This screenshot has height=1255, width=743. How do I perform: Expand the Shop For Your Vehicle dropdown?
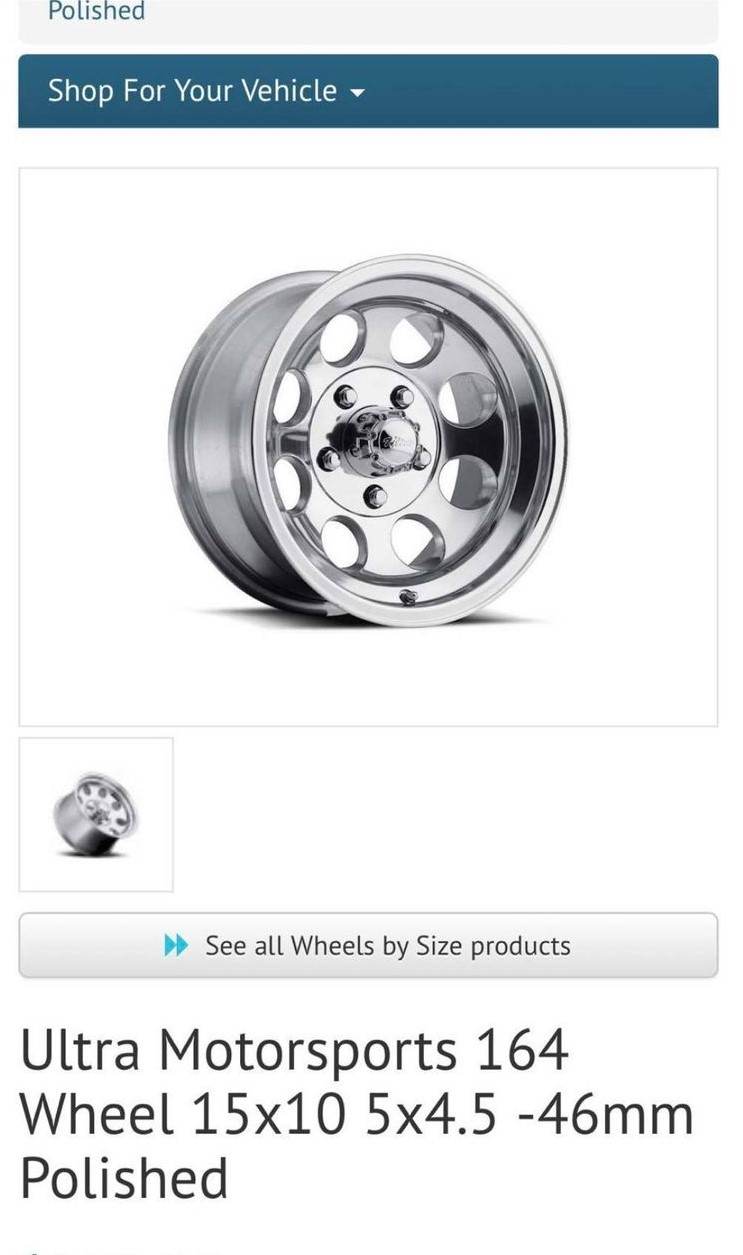tap(367, 91)
